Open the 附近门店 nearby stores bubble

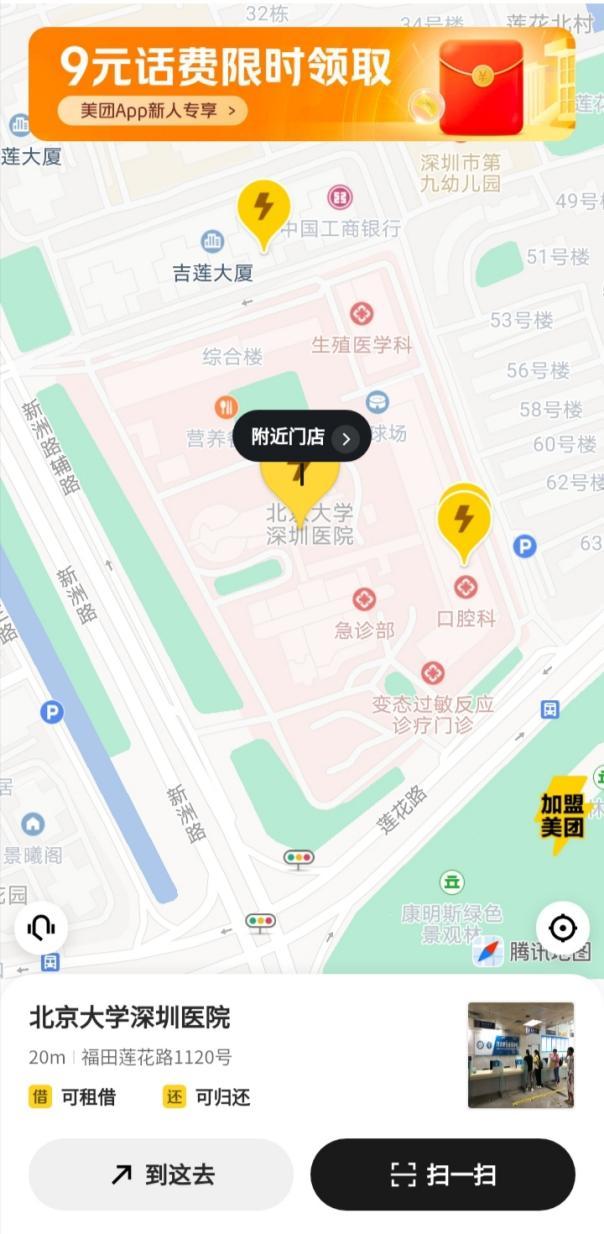(302, 437)
